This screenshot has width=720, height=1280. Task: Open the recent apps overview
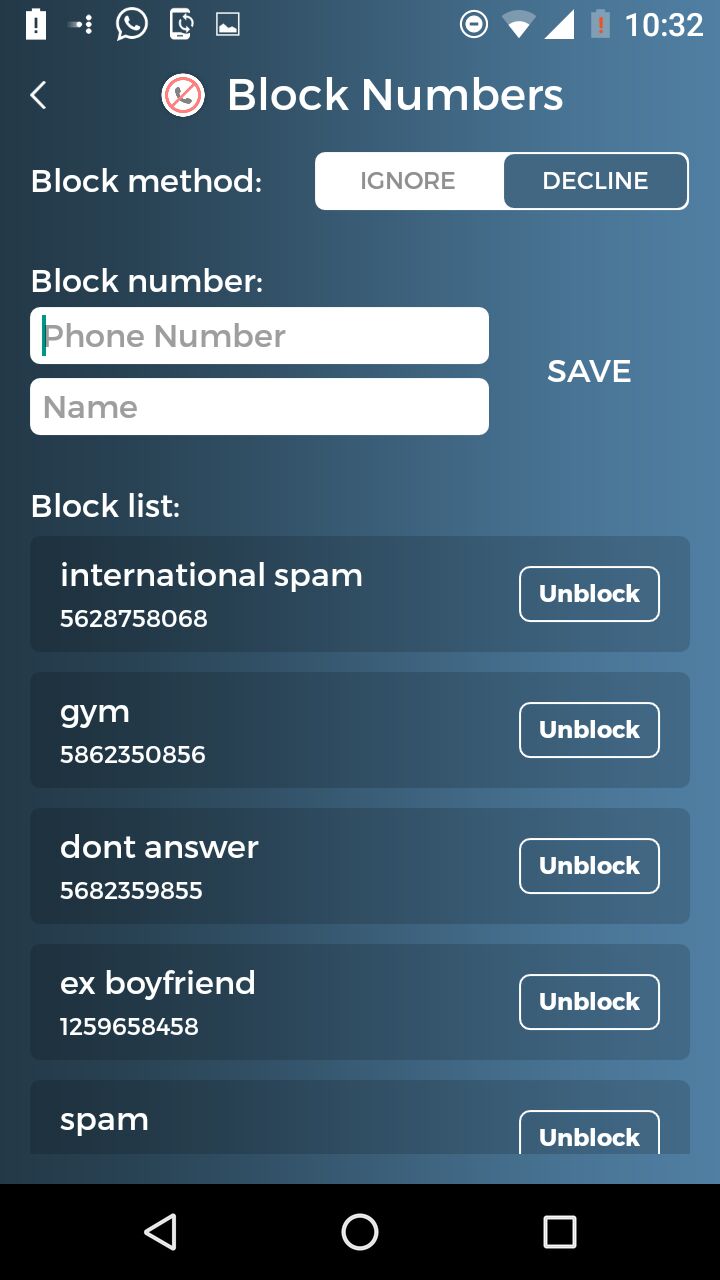tap(559, 1232)
